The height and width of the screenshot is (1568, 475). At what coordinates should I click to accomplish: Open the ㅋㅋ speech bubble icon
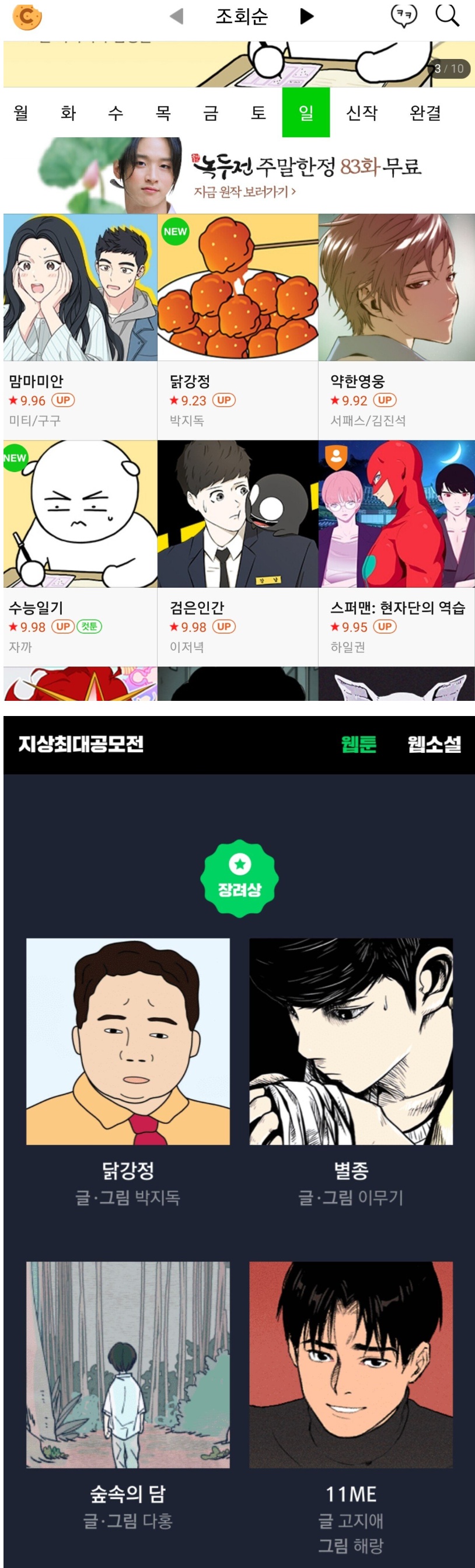403,16
